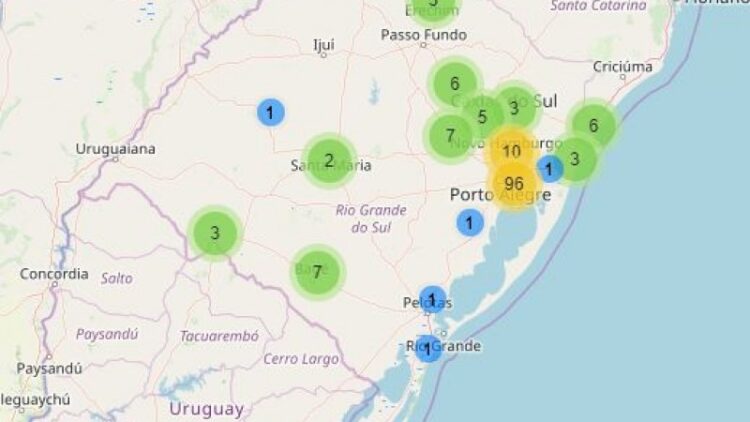
Task: Open the green cluster 3 near Uruguay border
Action: [x=215, y=234]
